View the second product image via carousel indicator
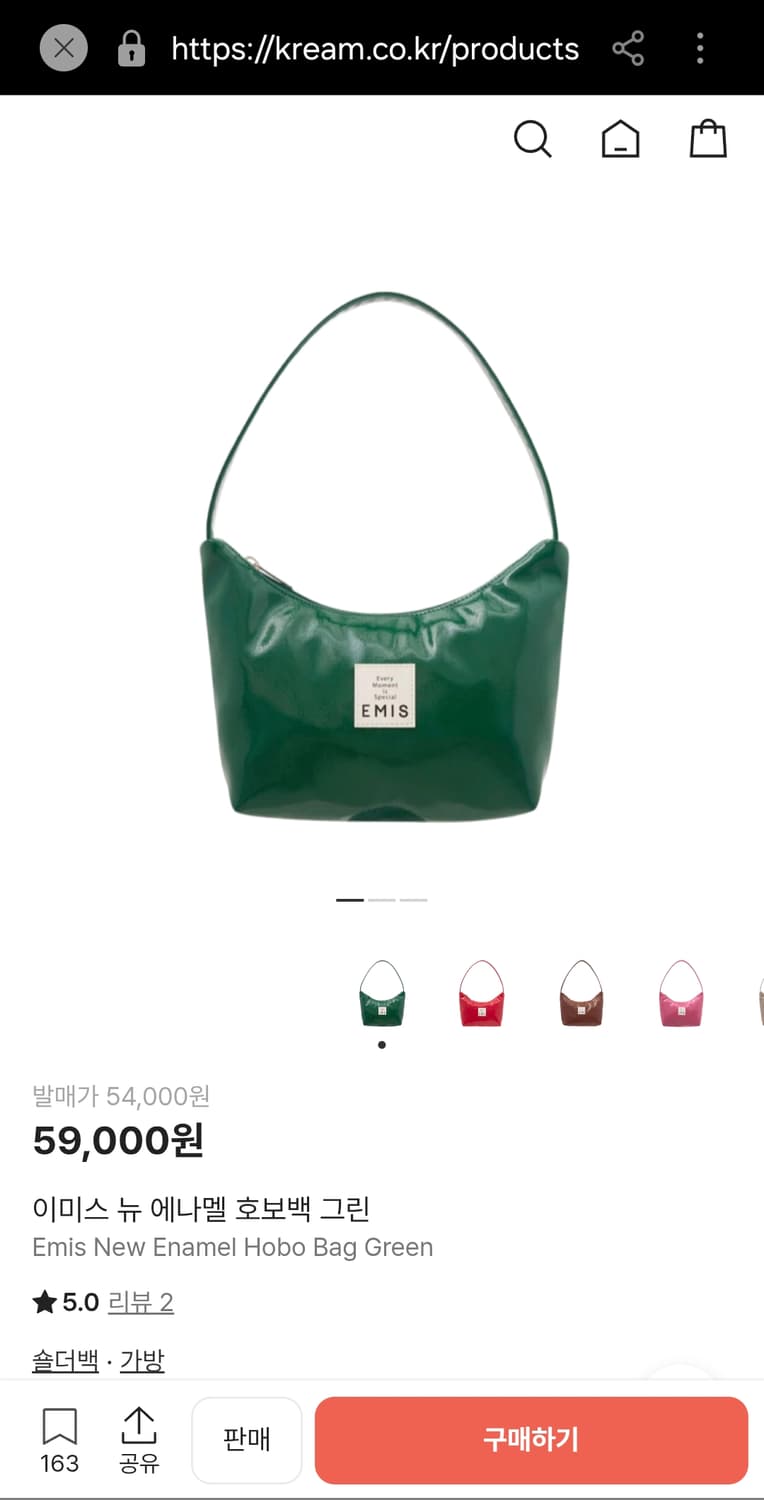764x1500 pixels. point(382,900)
